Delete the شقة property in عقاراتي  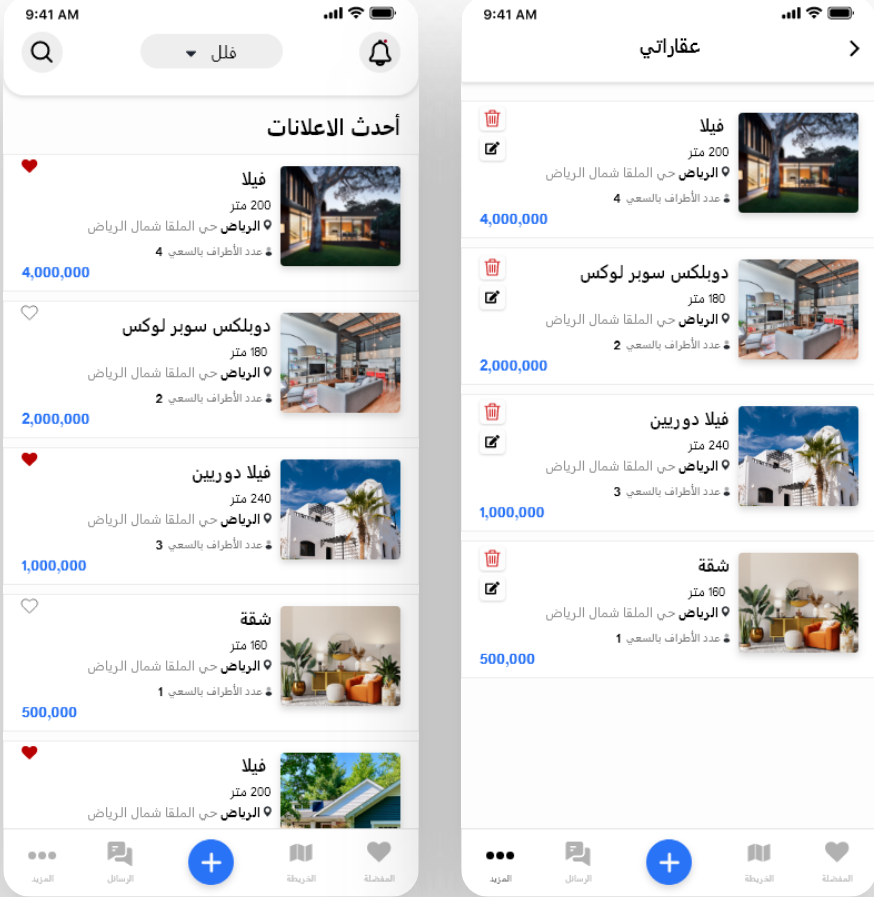coord(492,559)
